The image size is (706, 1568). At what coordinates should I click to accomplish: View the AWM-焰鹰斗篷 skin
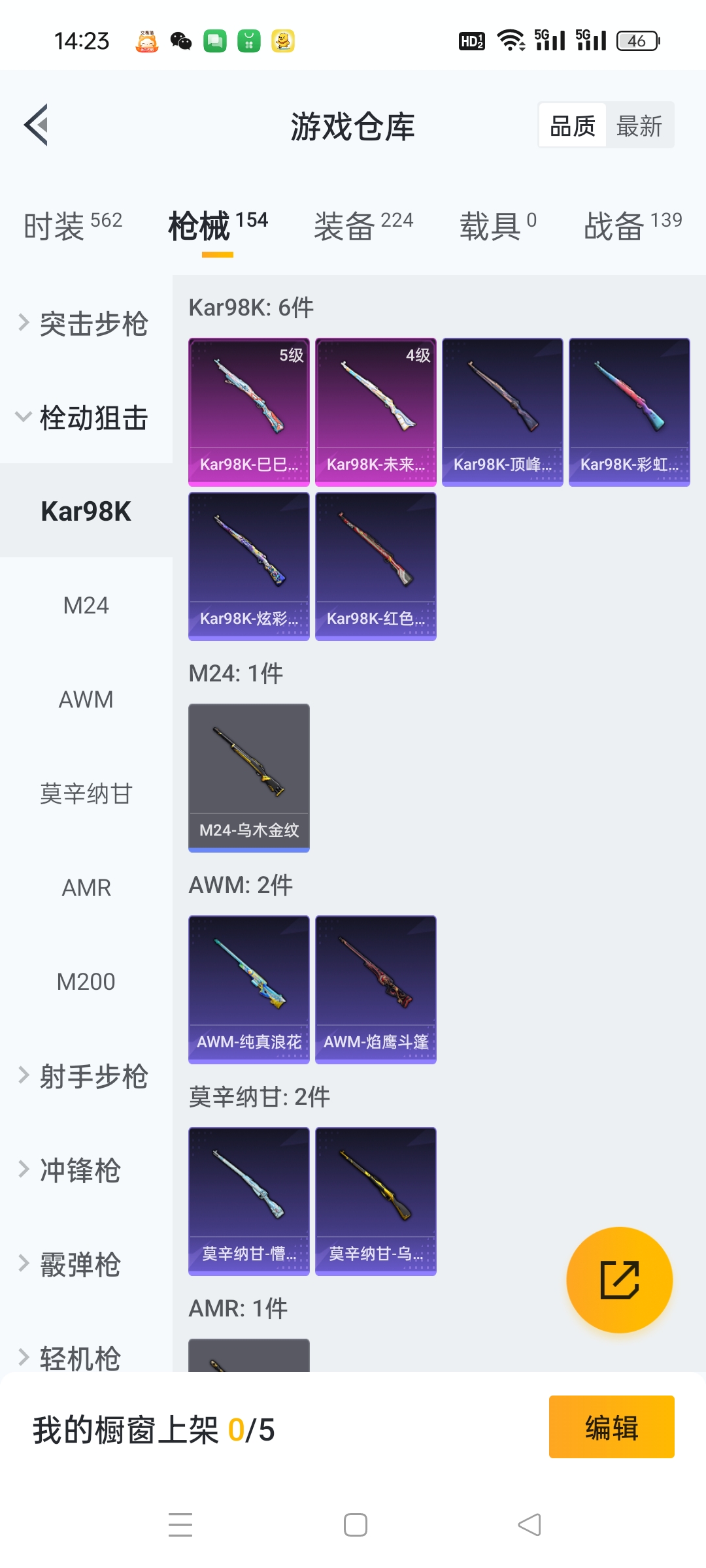tap(375, 989)
